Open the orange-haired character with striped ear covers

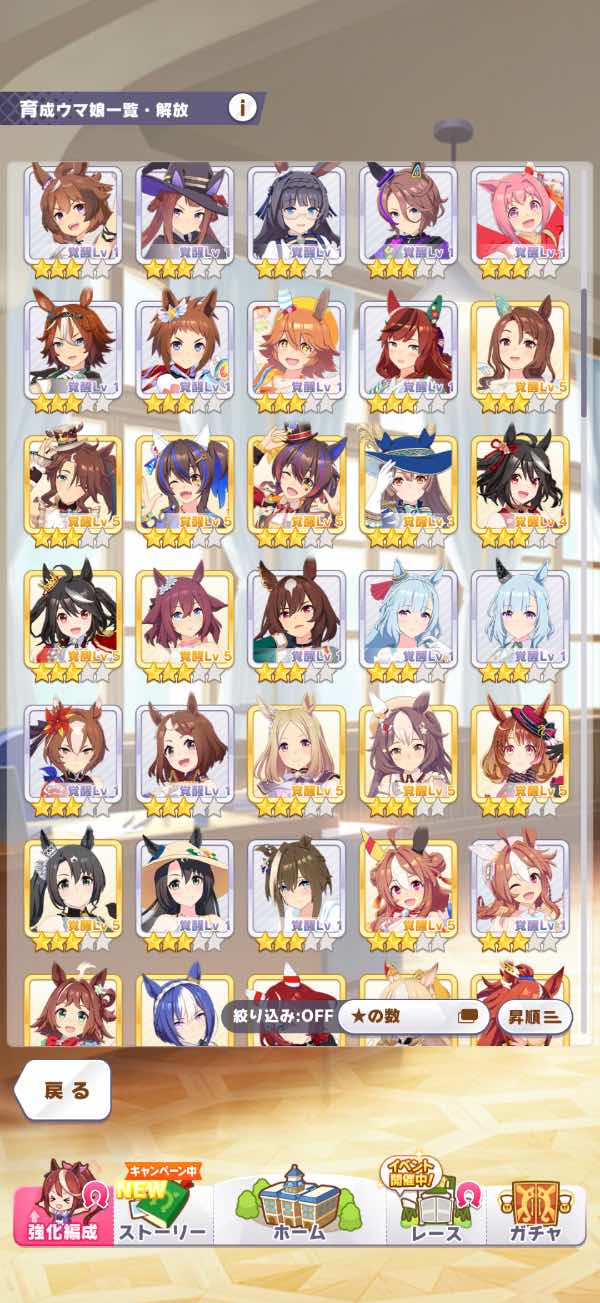click(295, 348)
